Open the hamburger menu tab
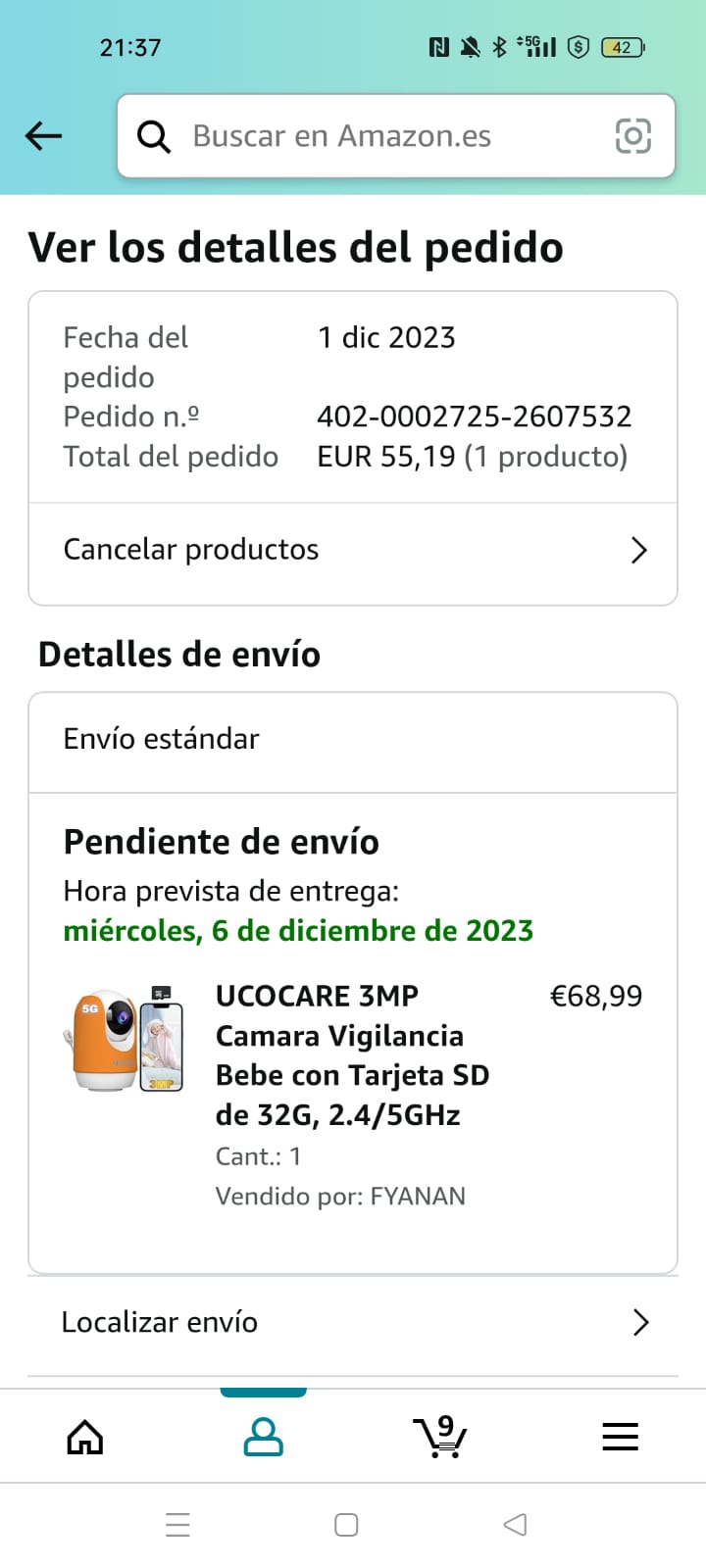The height and width of the screenshot is (1568, 706). pos(620,1437)
